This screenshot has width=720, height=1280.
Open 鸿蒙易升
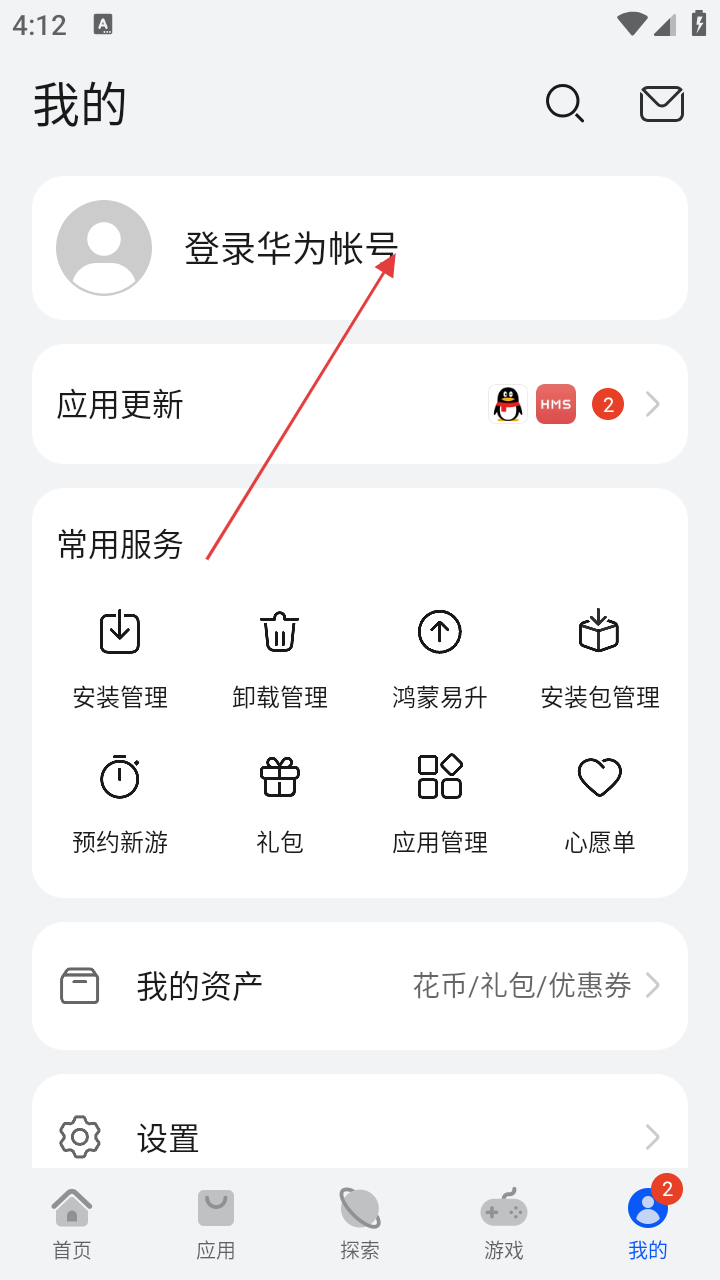pyautogui.click(x=440, y=655)
